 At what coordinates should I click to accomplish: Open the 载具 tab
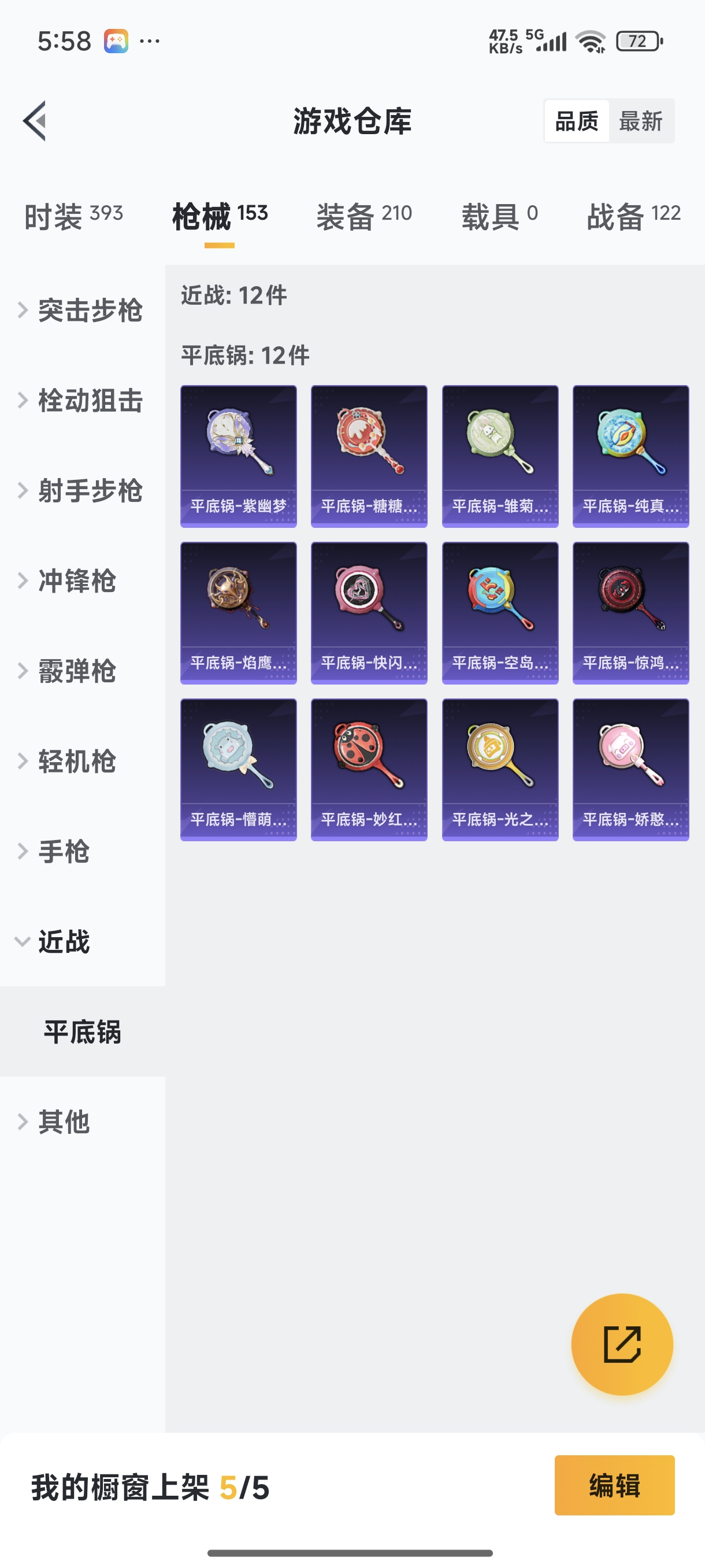[x=499, y=216]
